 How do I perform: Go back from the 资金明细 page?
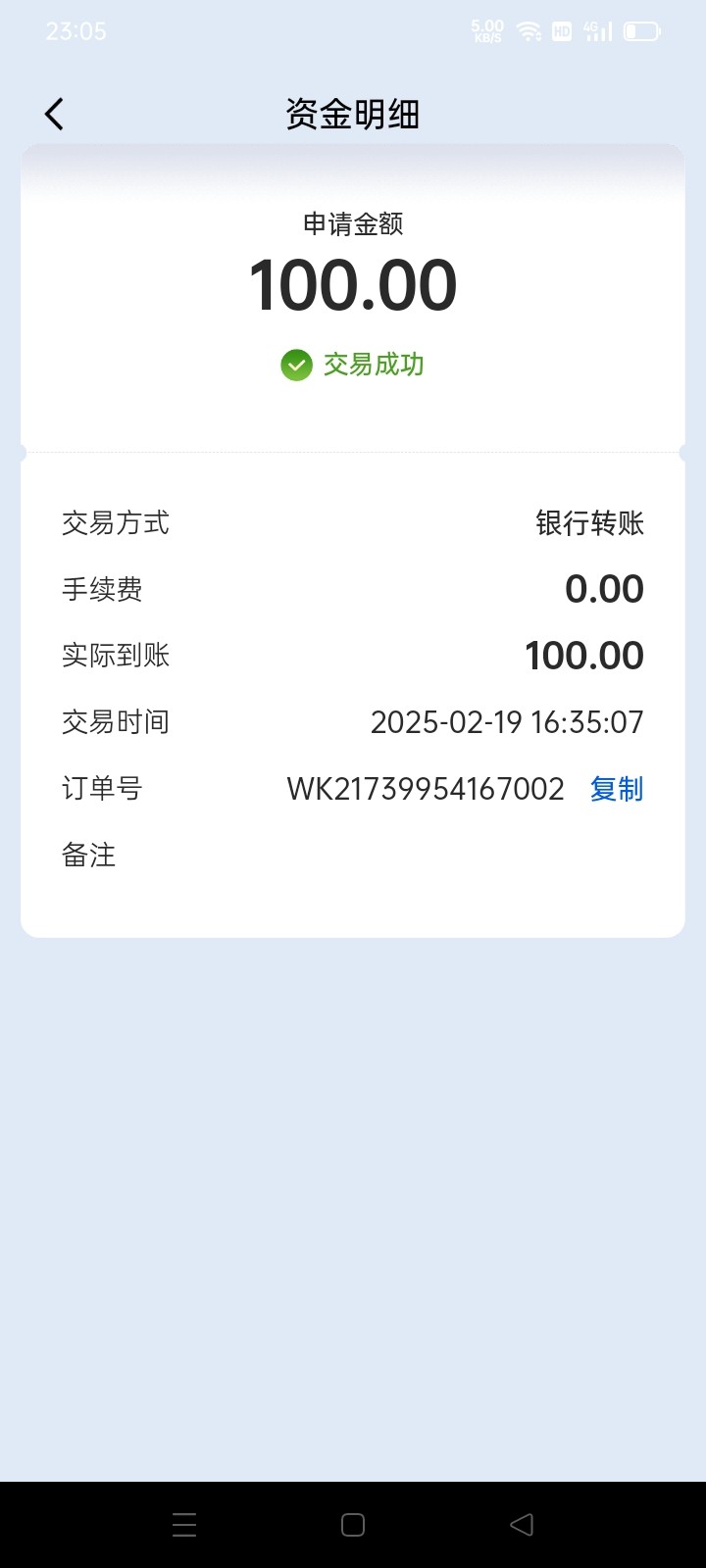(x=55, y=115)
